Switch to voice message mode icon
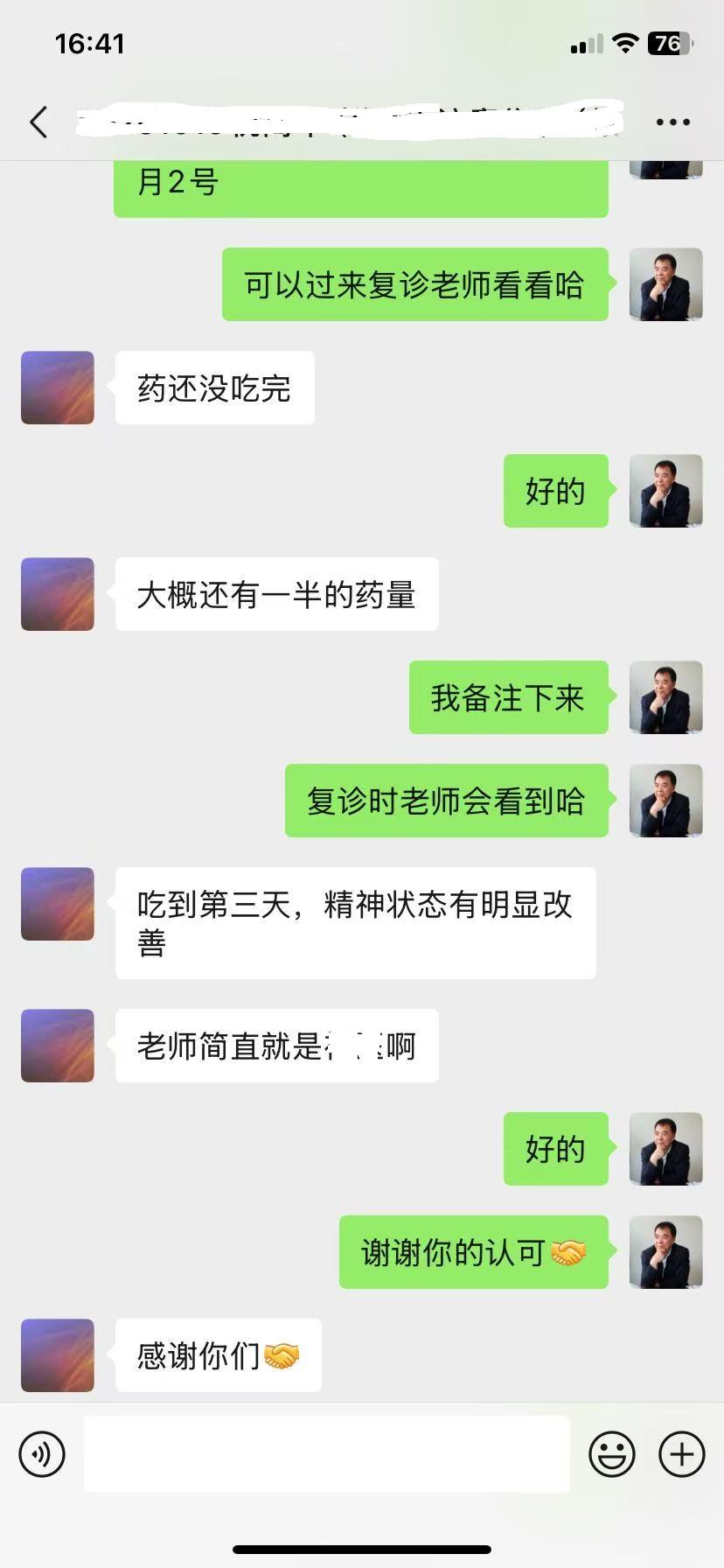 coord(42,1453)
